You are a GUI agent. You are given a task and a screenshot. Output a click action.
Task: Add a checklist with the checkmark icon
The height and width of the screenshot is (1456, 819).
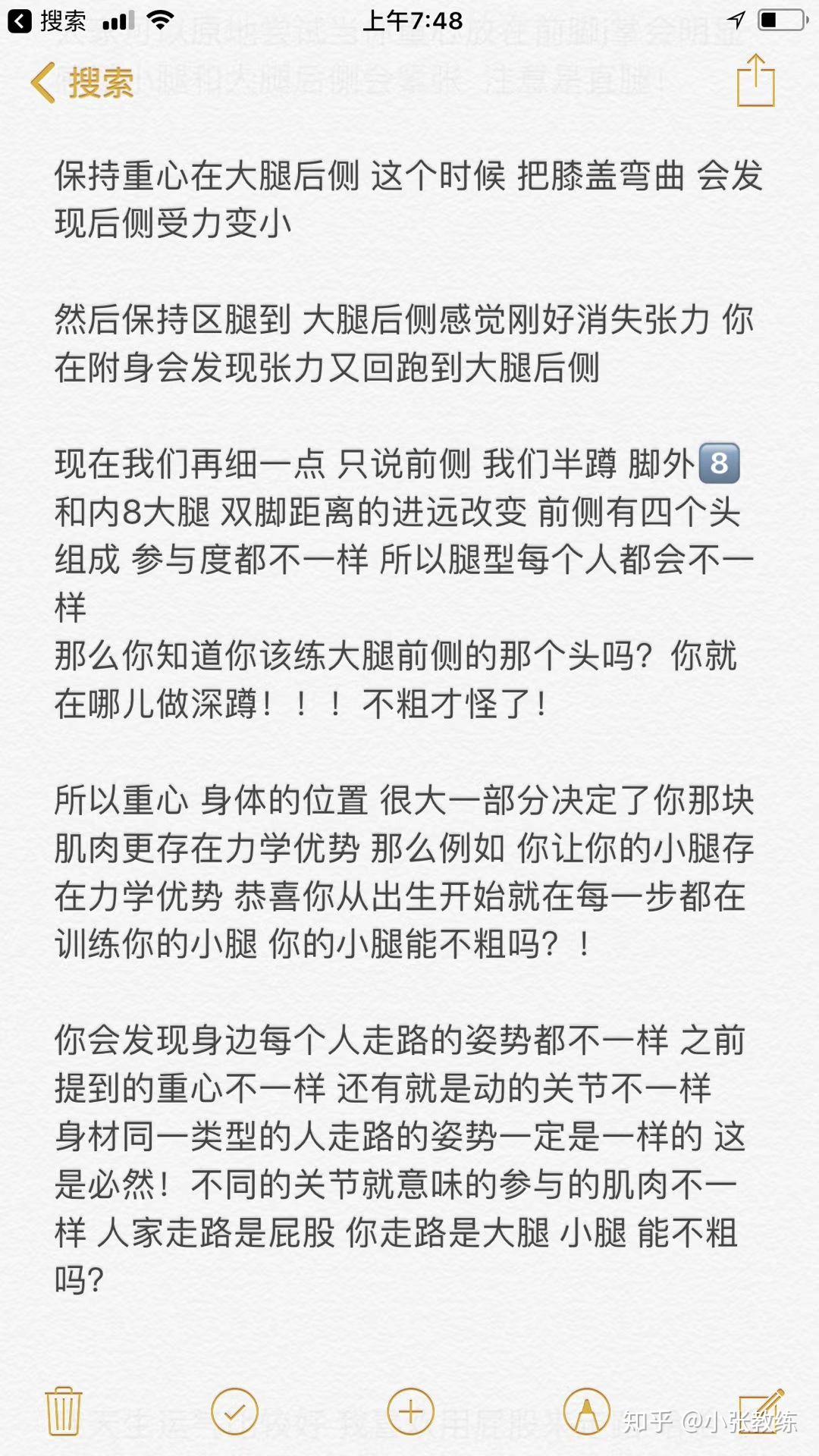(x=235, y=1411)
